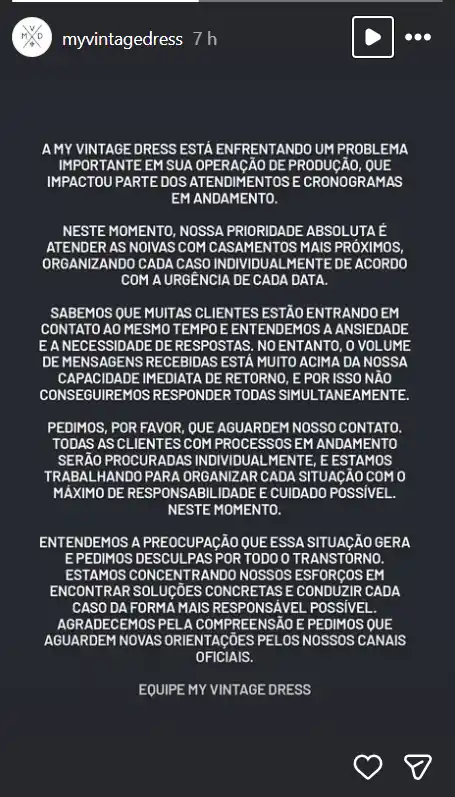Open the myvintagedress profile avatar
Image resolution: width=455 pixels, height=797 pixels.
(x=32, y=37)
